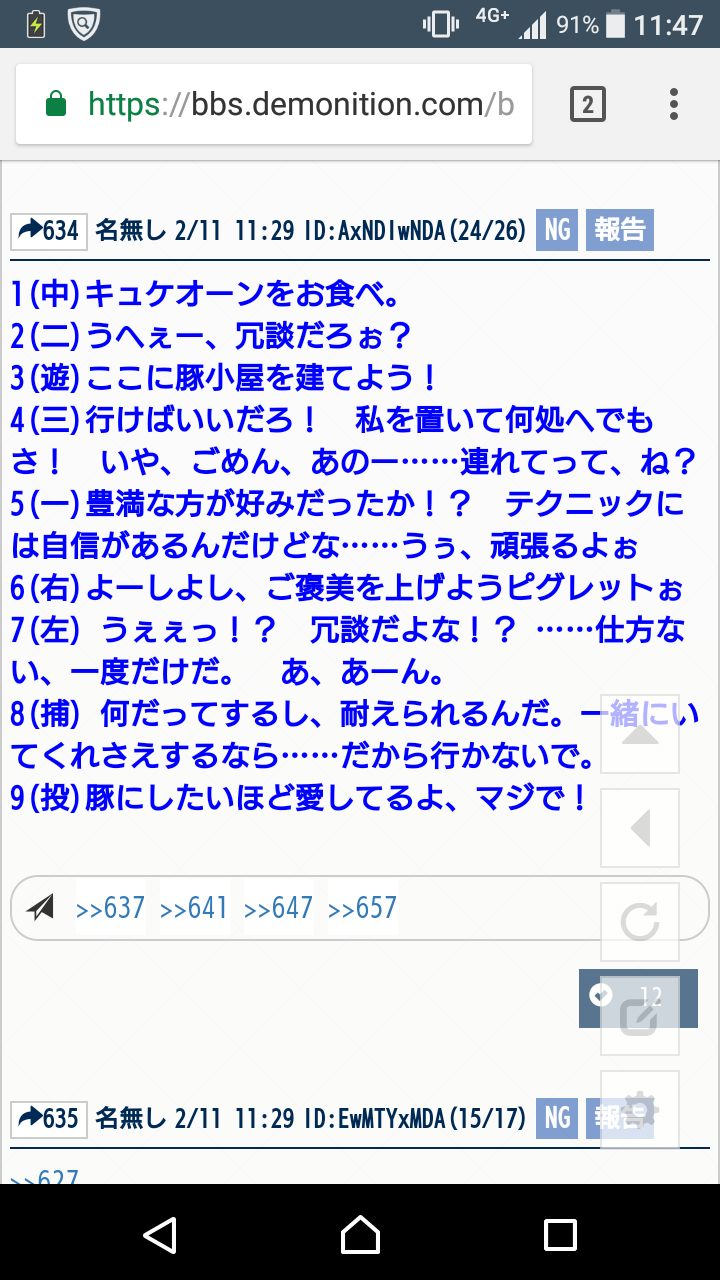The height and width of the screenshot is (1280, 720).
Task: Reply to post 634 via arrow
Action: [x=48, y=231]
